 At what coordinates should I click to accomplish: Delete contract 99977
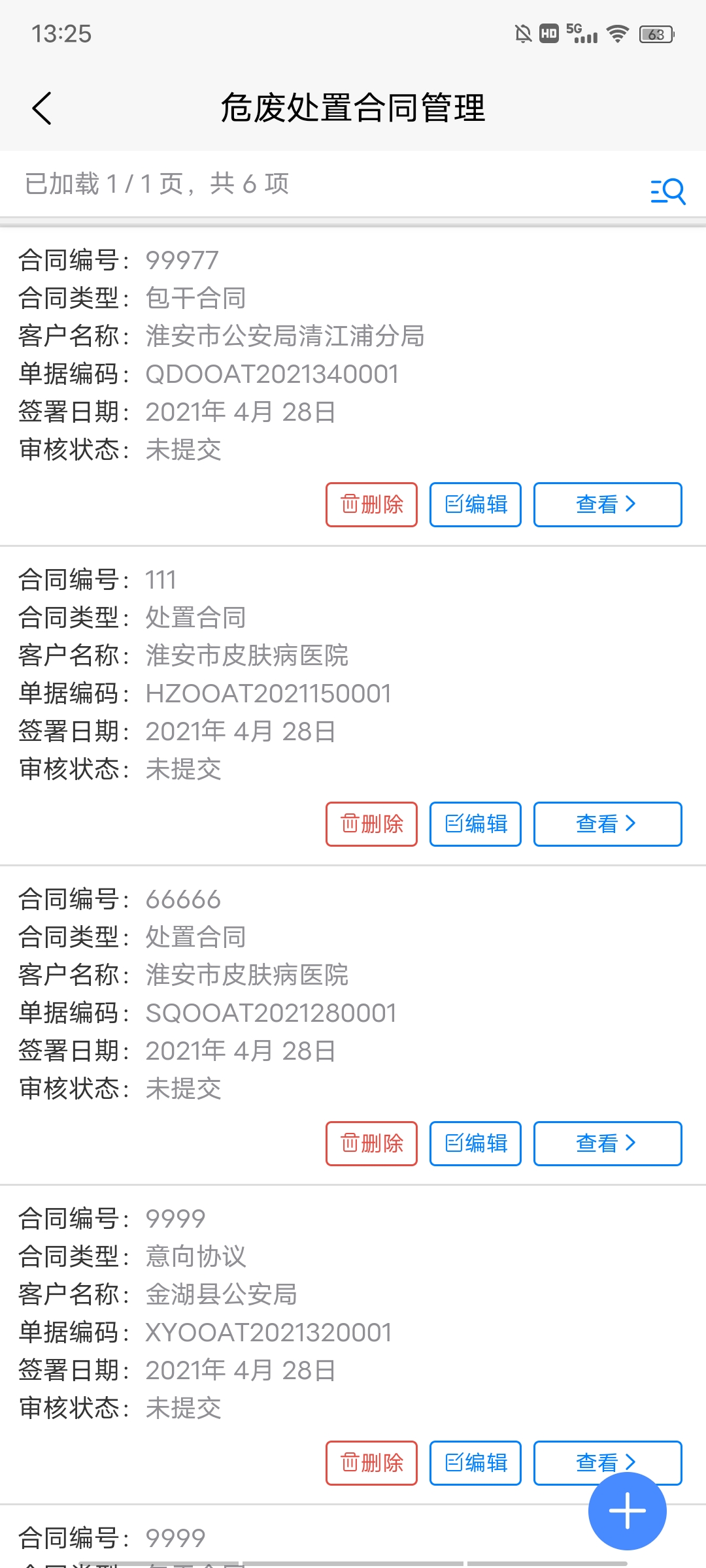click(371, 504)
